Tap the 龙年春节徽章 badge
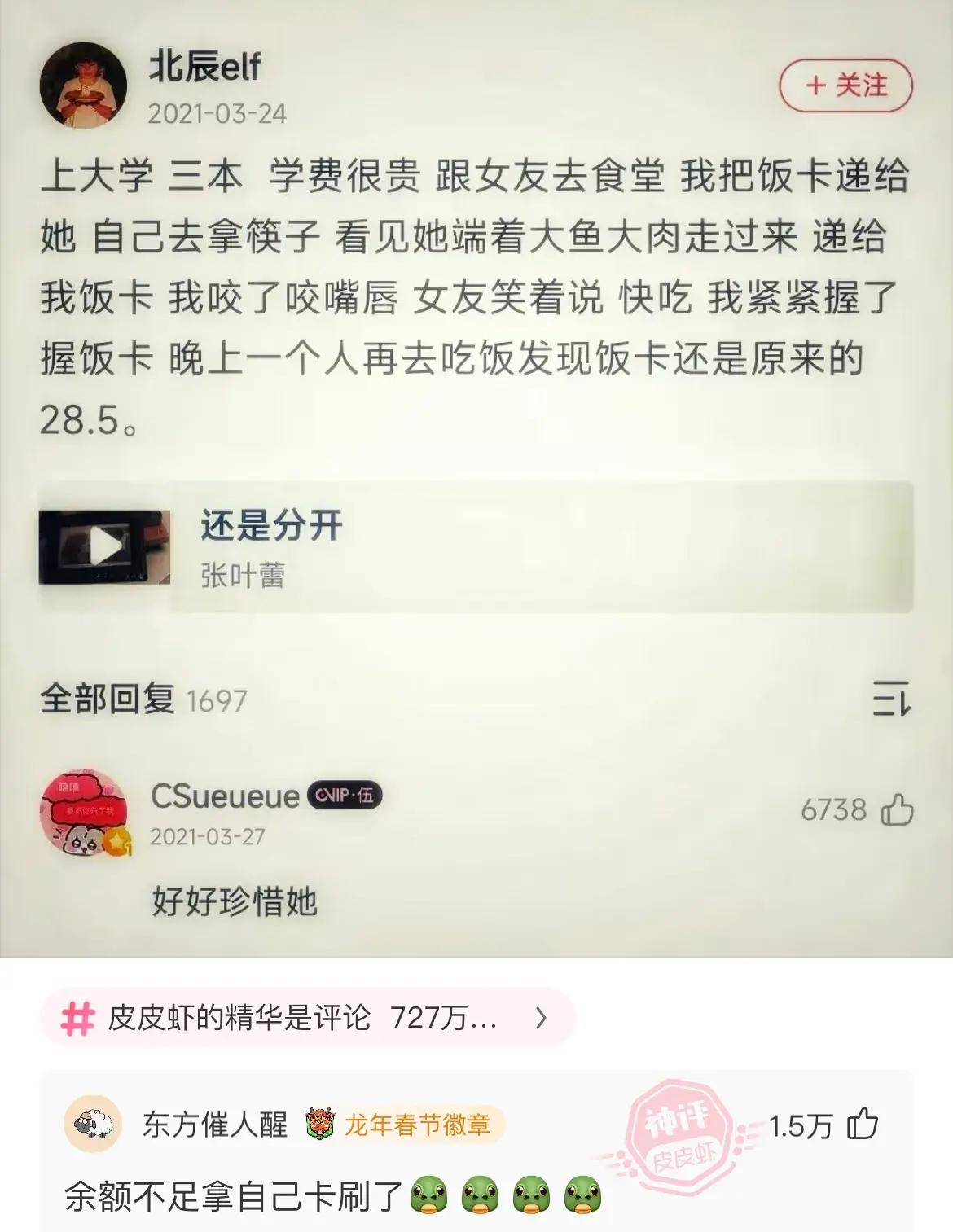The width and height of the screenshot is (953, 1232). pyautogui.click(x=405, y=1125)
